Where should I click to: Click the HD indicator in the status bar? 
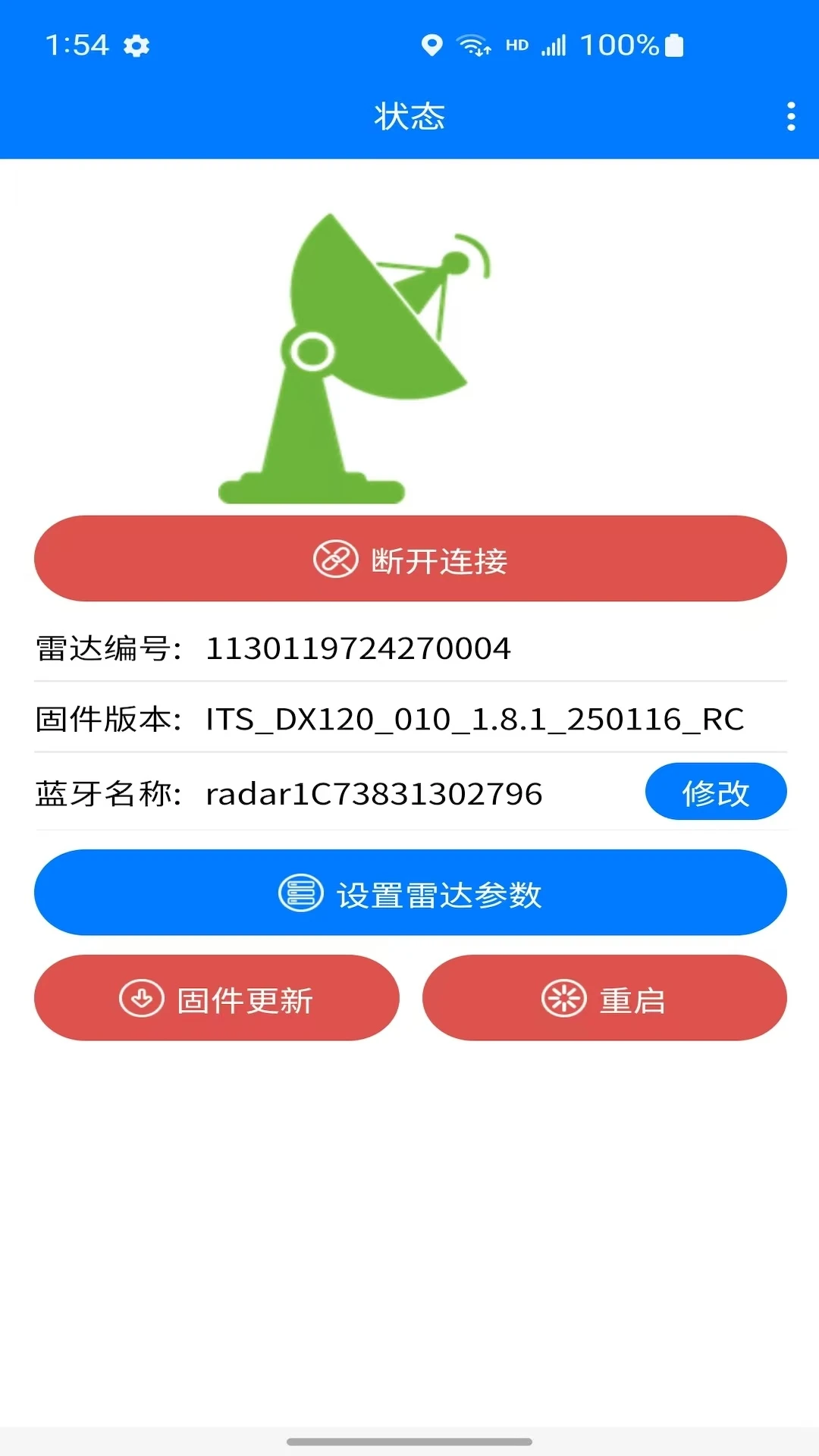pos(516,45)
